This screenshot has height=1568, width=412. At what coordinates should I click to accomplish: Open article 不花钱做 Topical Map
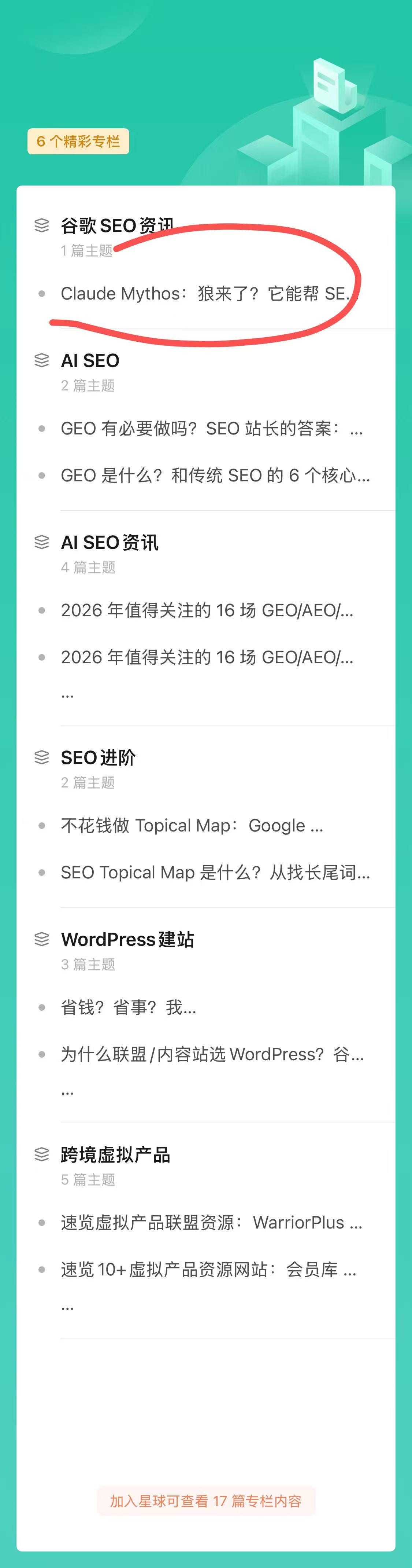192,826
